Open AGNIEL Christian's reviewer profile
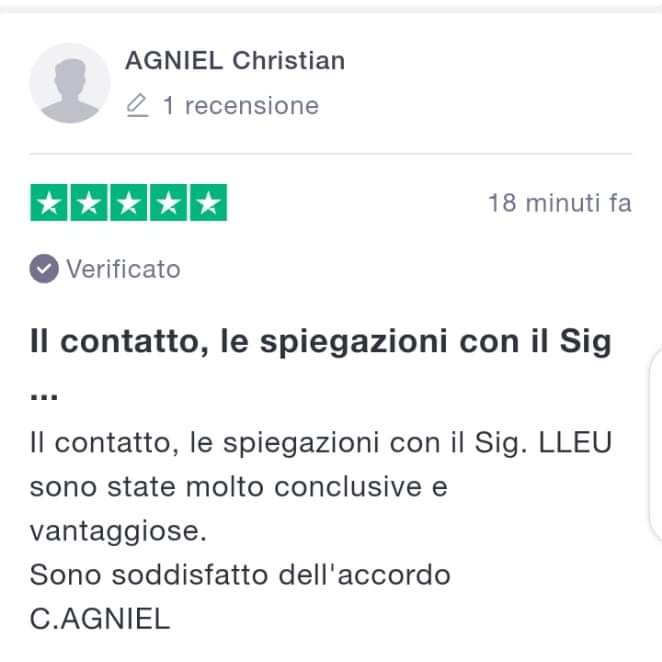Viewport: 662px width, 662px height. click(234, 61)
